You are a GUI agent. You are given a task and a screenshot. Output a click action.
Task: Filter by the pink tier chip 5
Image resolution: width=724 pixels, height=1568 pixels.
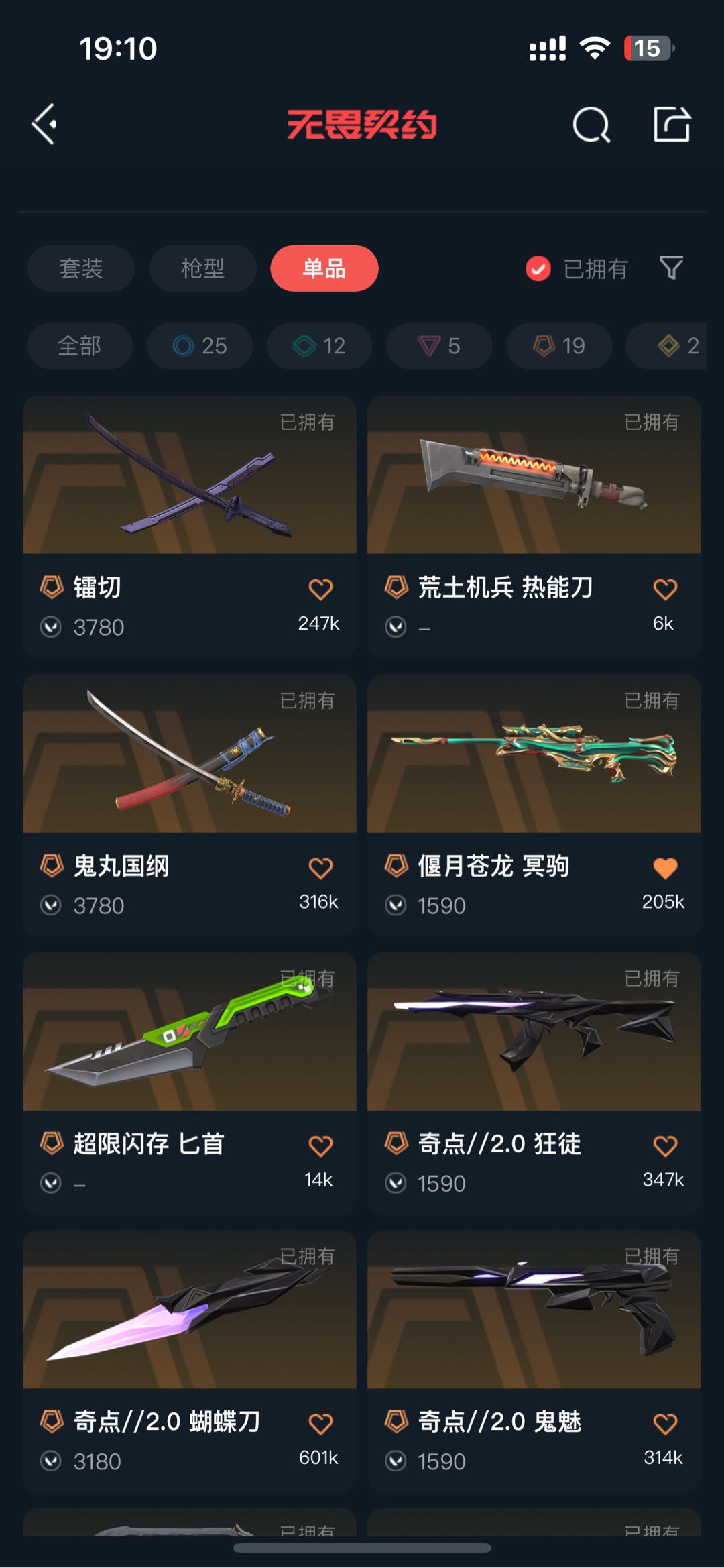click(439, 346)
